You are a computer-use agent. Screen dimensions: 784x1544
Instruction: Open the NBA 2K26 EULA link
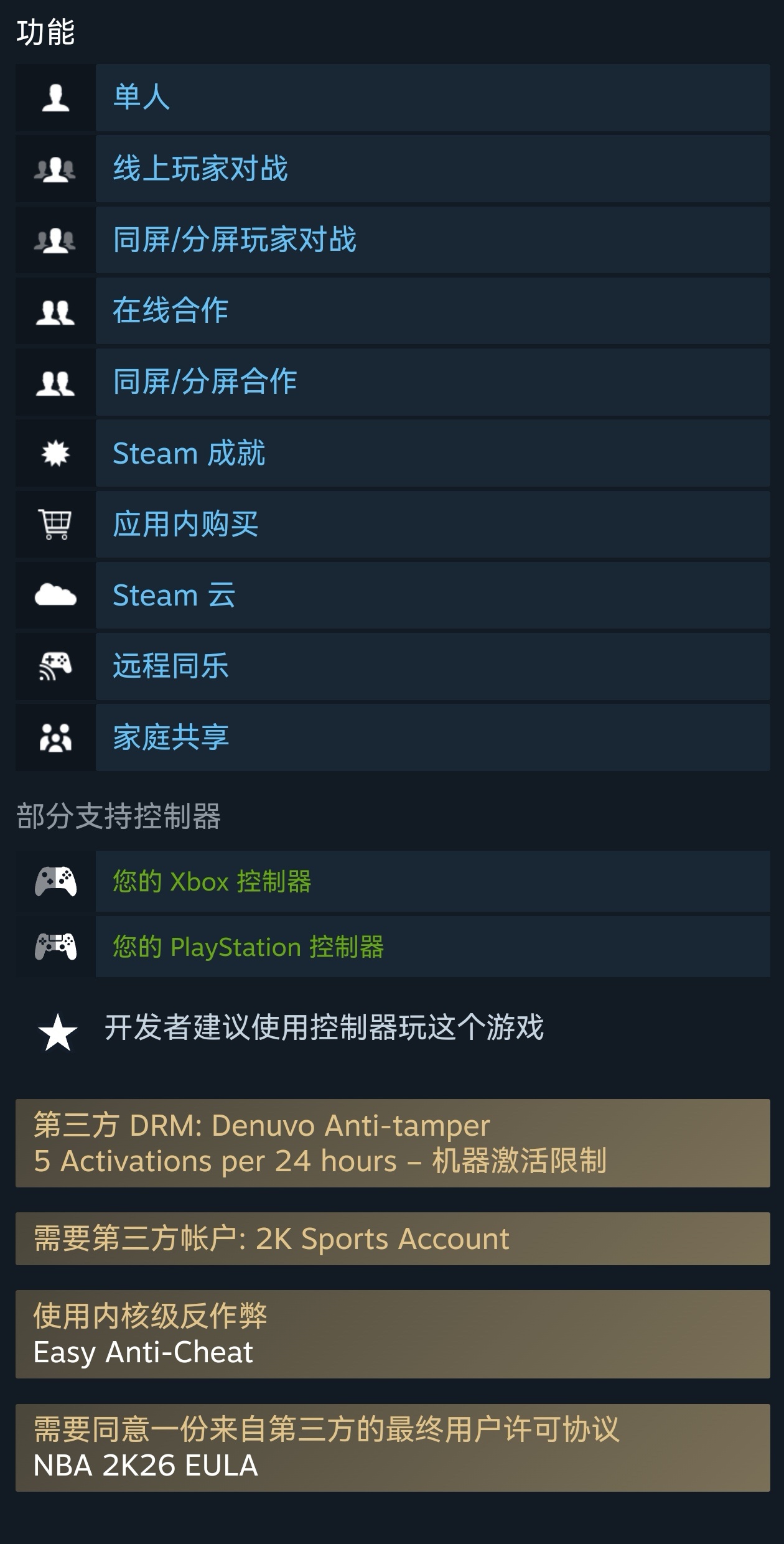[145, 1466]
